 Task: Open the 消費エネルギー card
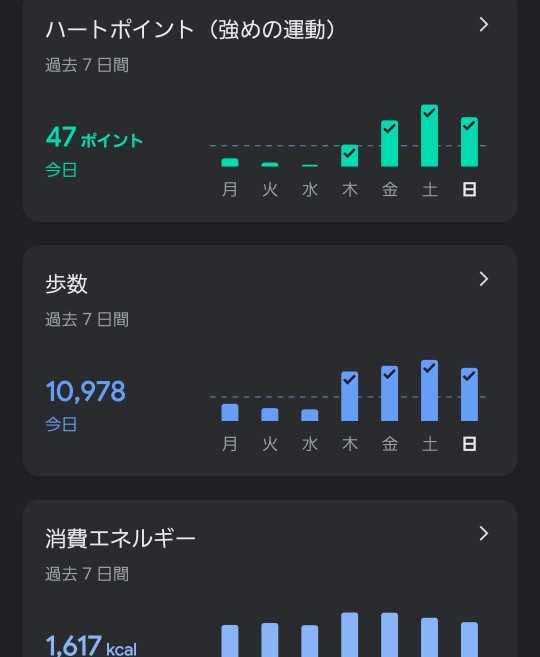coord(269,579)
